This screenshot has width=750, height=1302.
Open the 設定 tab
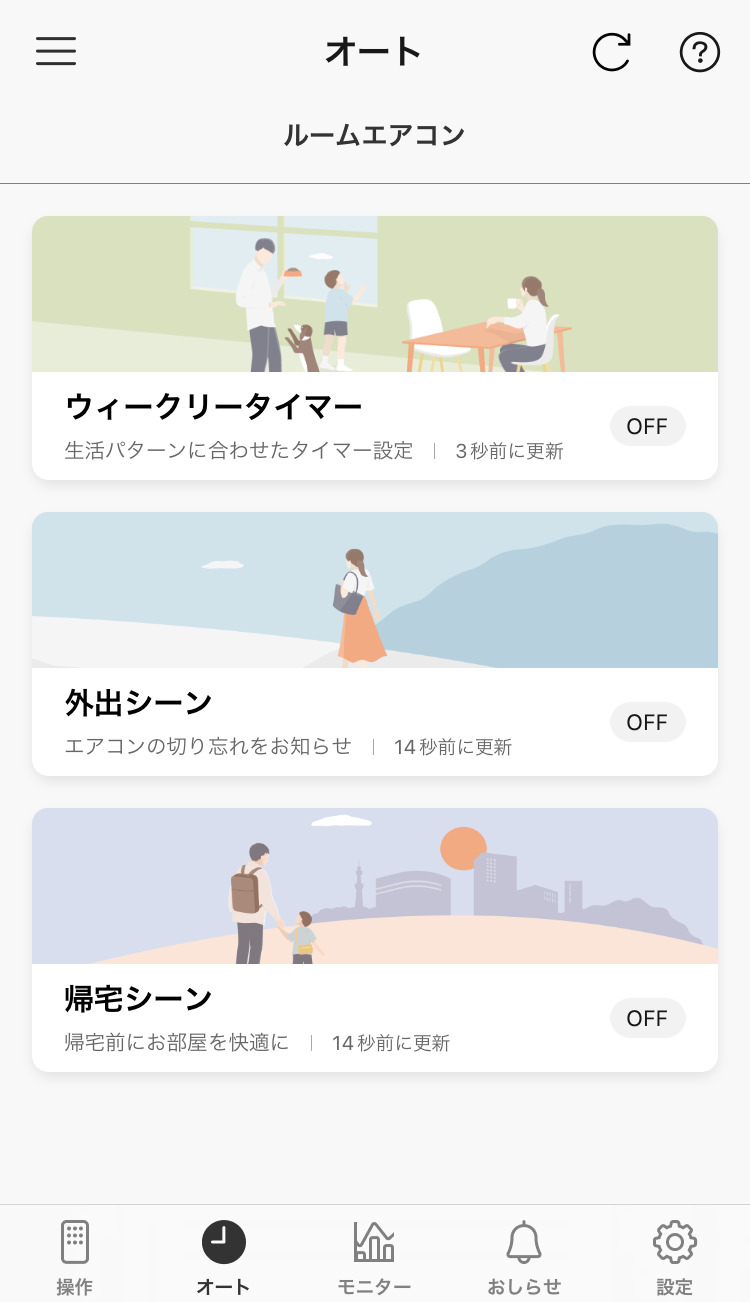click(x=675, y=1256)
